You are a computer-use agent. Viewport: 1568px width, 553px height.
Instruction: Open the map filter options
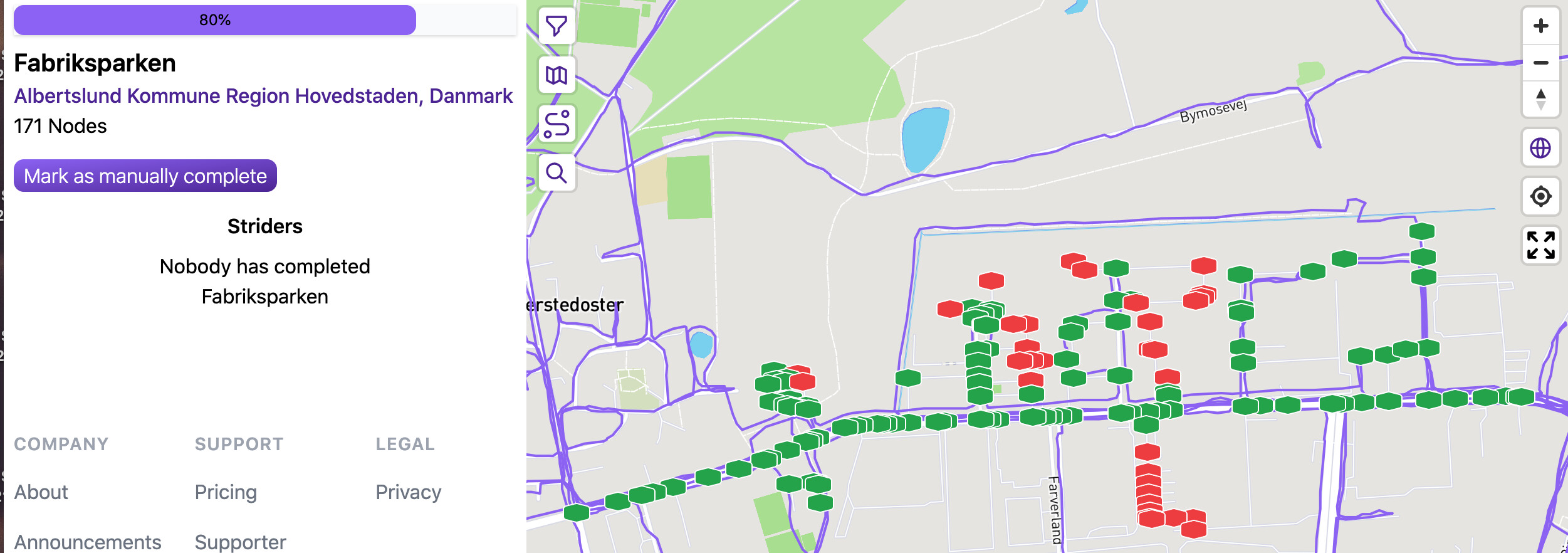[557, 26]
